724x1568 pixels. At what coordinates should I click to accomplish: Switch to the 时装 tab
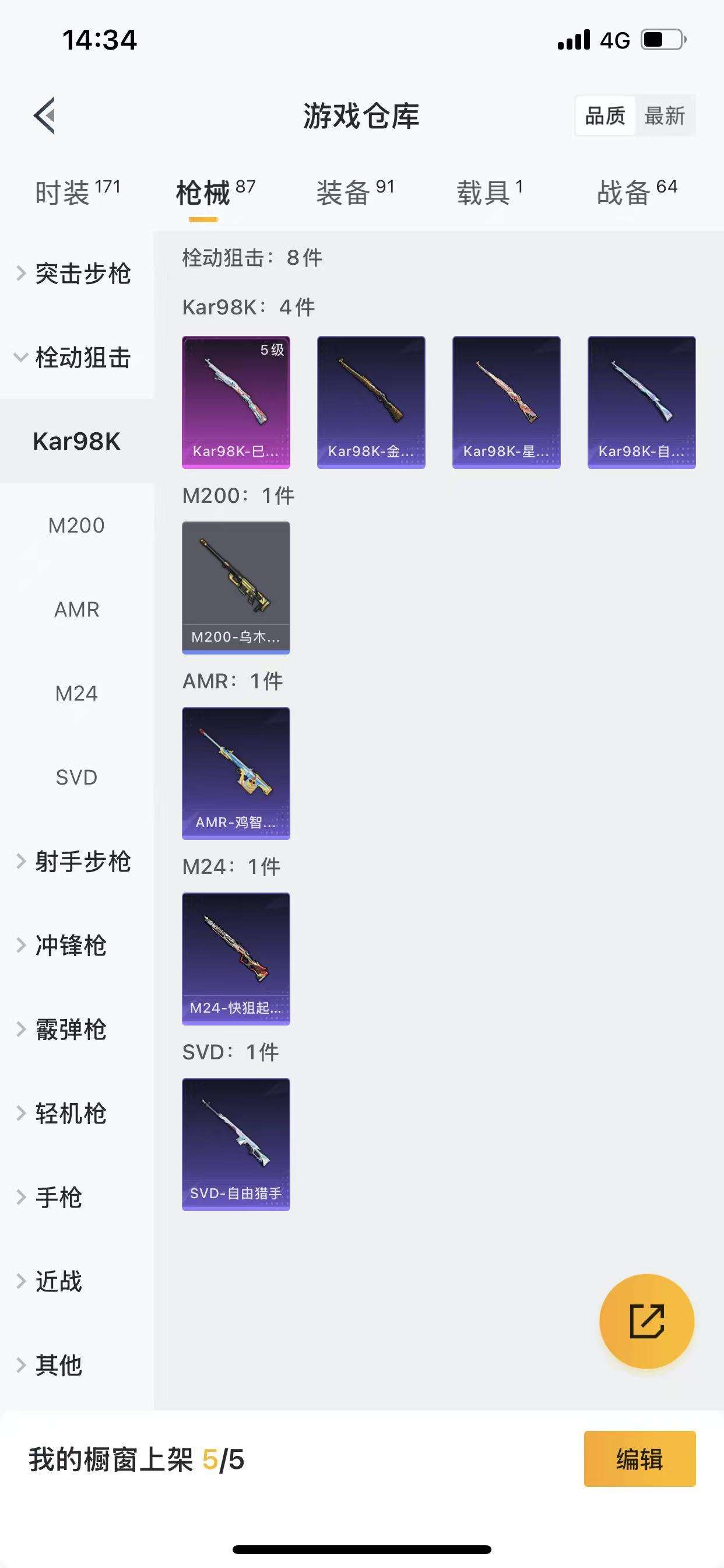[78, 193]
